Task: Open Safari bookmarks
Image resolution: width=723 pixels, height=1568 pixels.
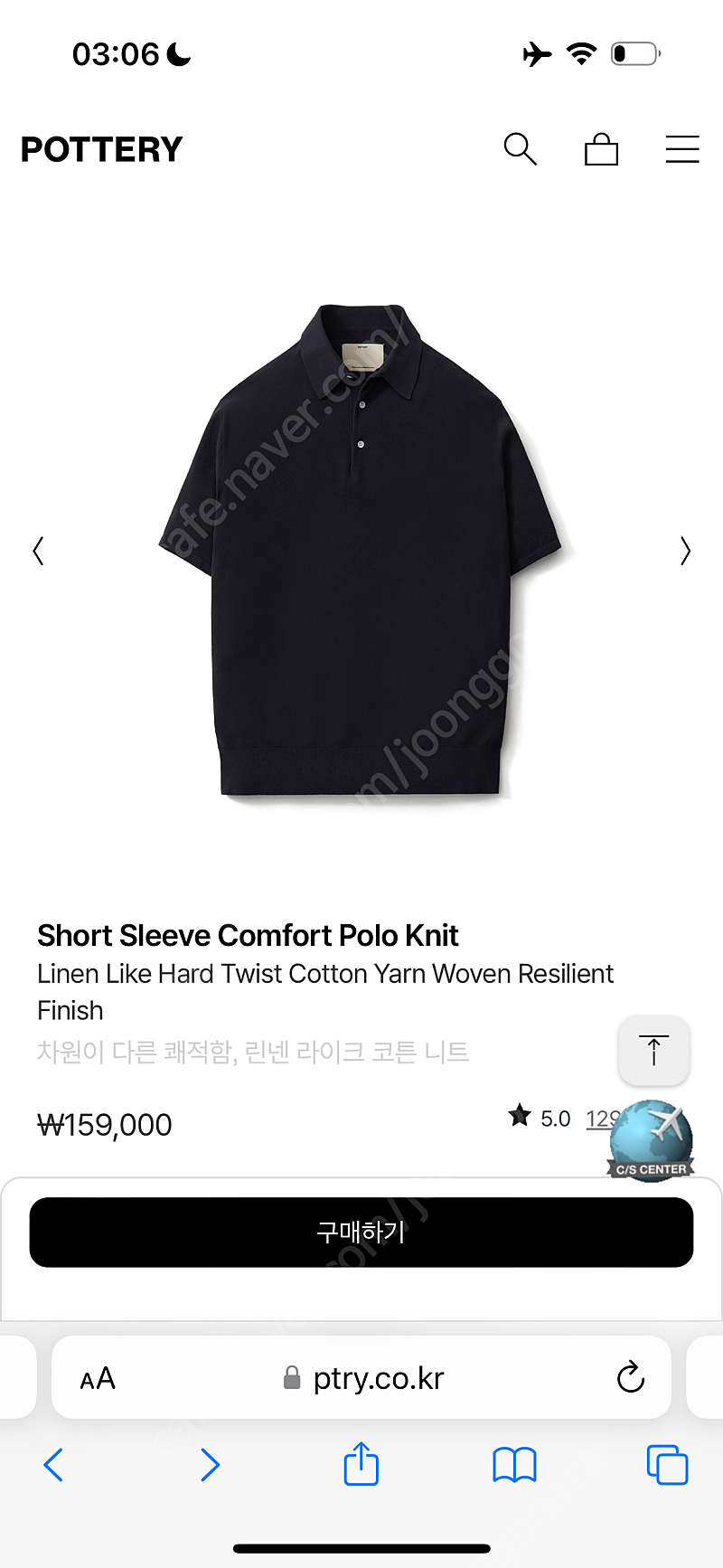Action: [x=514, y=1465]
